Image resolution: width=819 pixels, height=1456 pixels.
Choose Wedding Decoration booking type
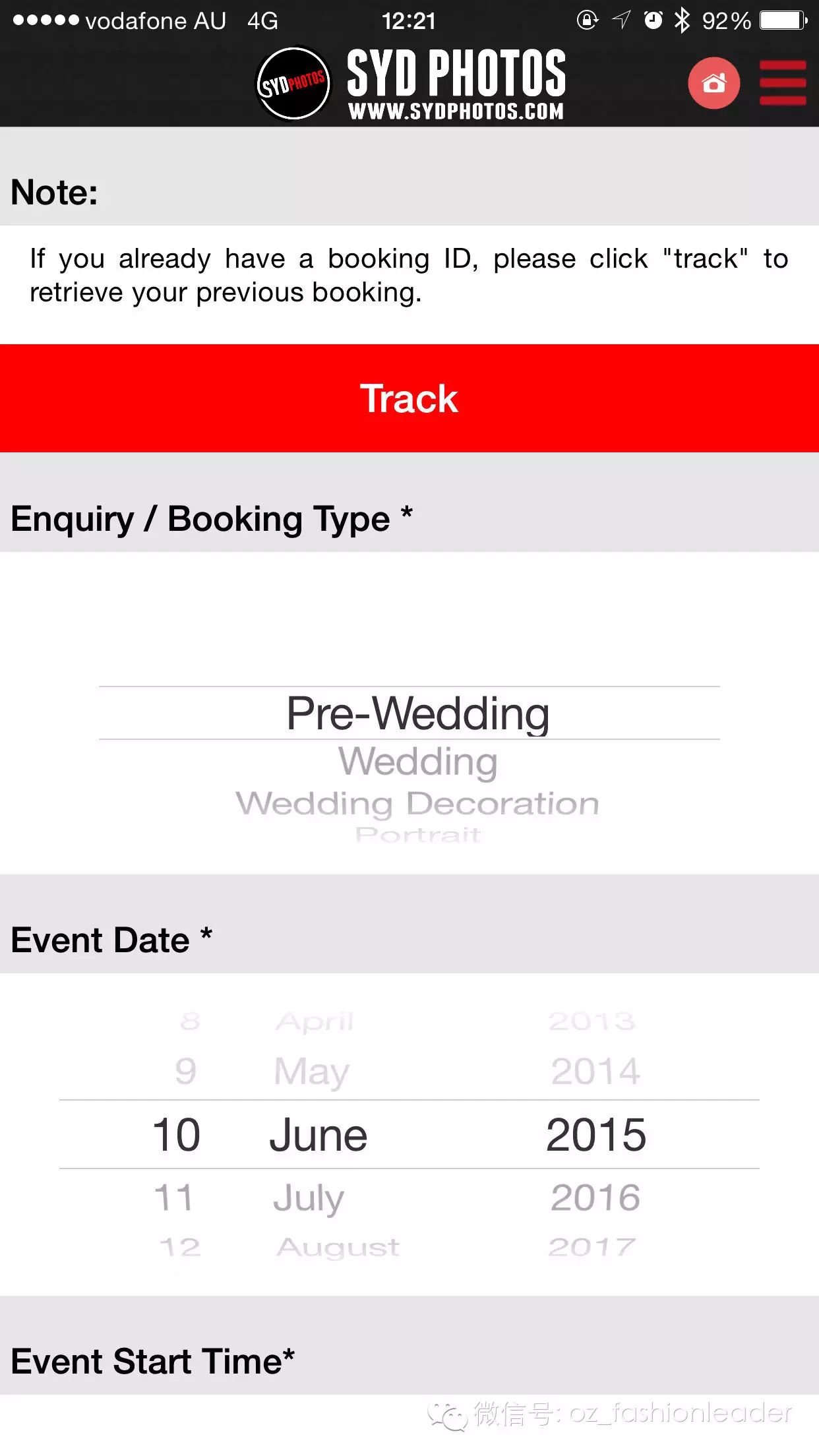(417, 804)
